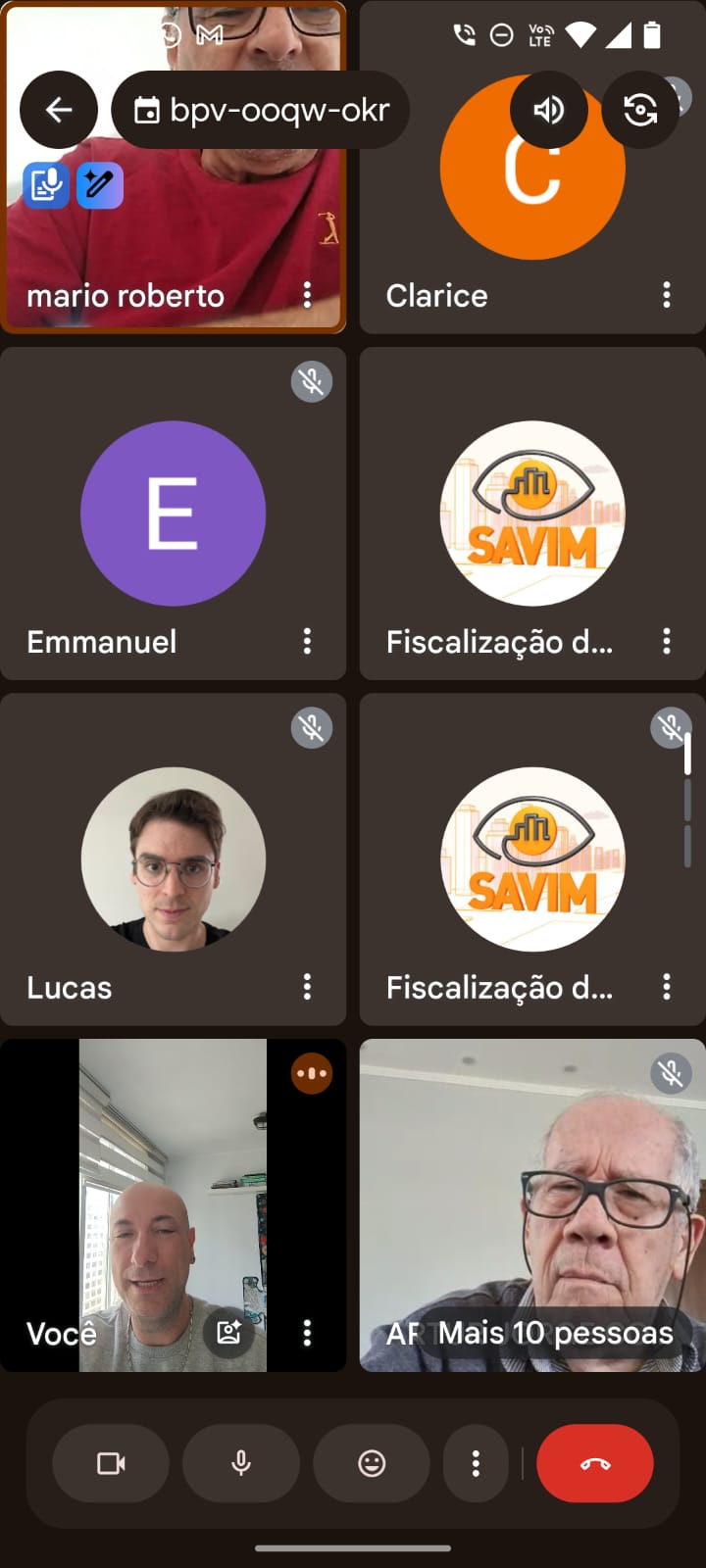Open more call options menu
This screenshot has height=1568, width=706.
pyautogui.click(x=476, y=1463)
